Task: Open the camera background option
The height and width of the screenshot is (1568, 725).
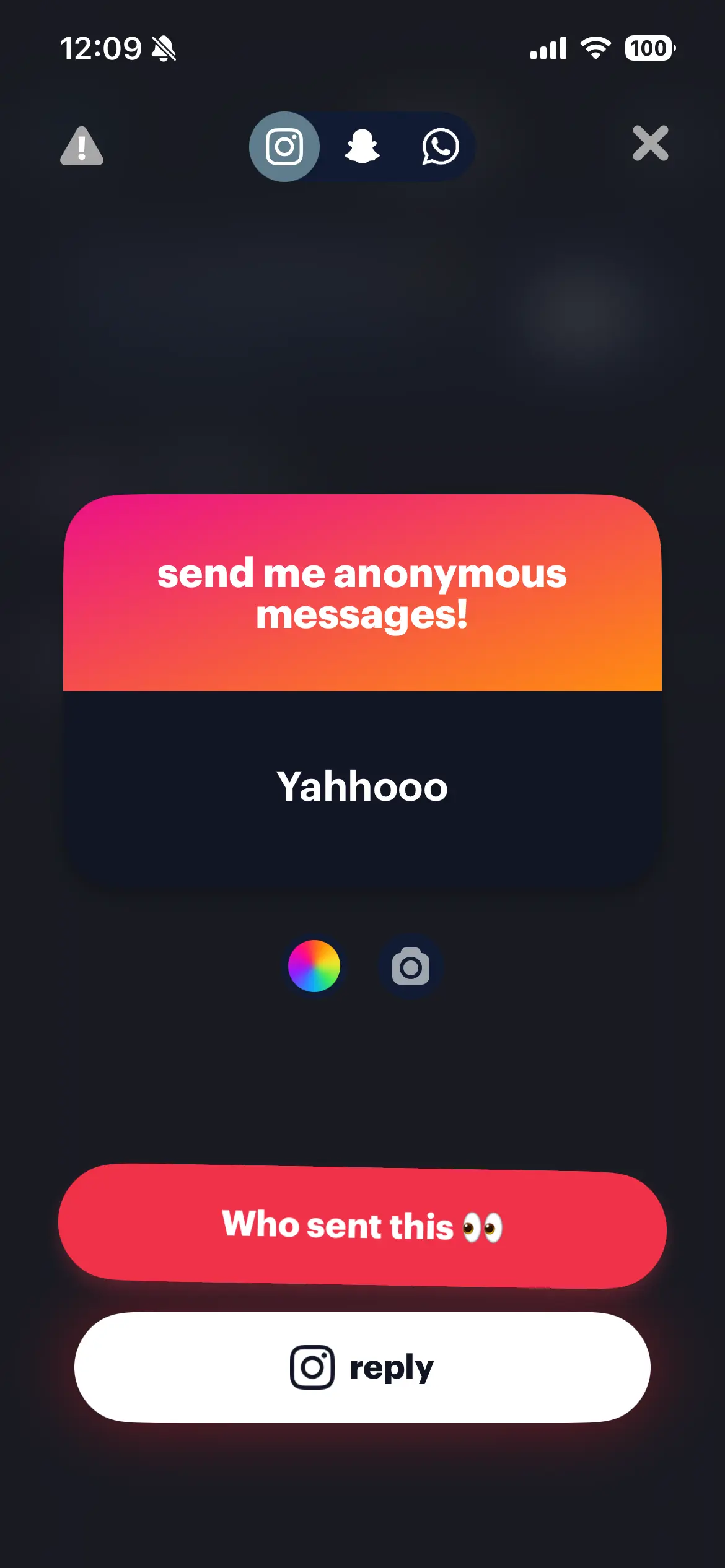Action: (410, 966)
